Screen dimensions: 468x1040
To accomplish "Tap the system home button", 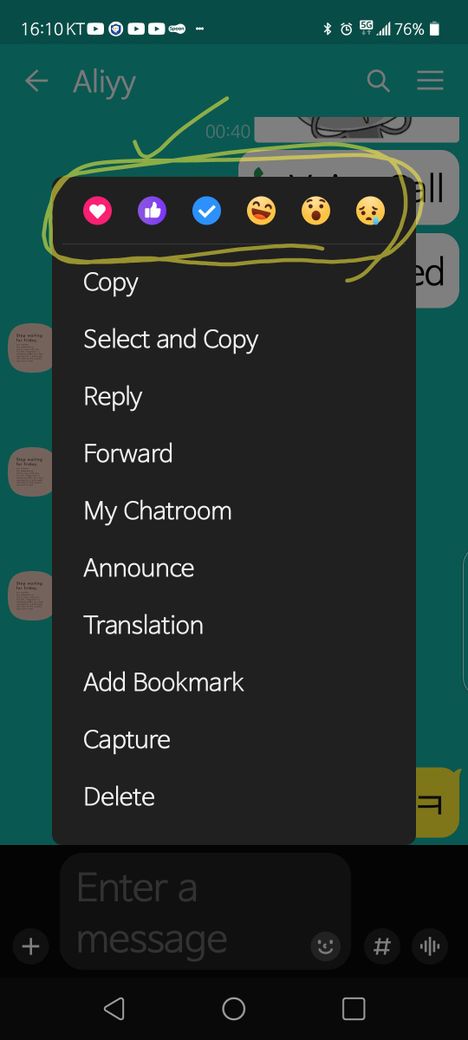I will [x=233, y=1009].
